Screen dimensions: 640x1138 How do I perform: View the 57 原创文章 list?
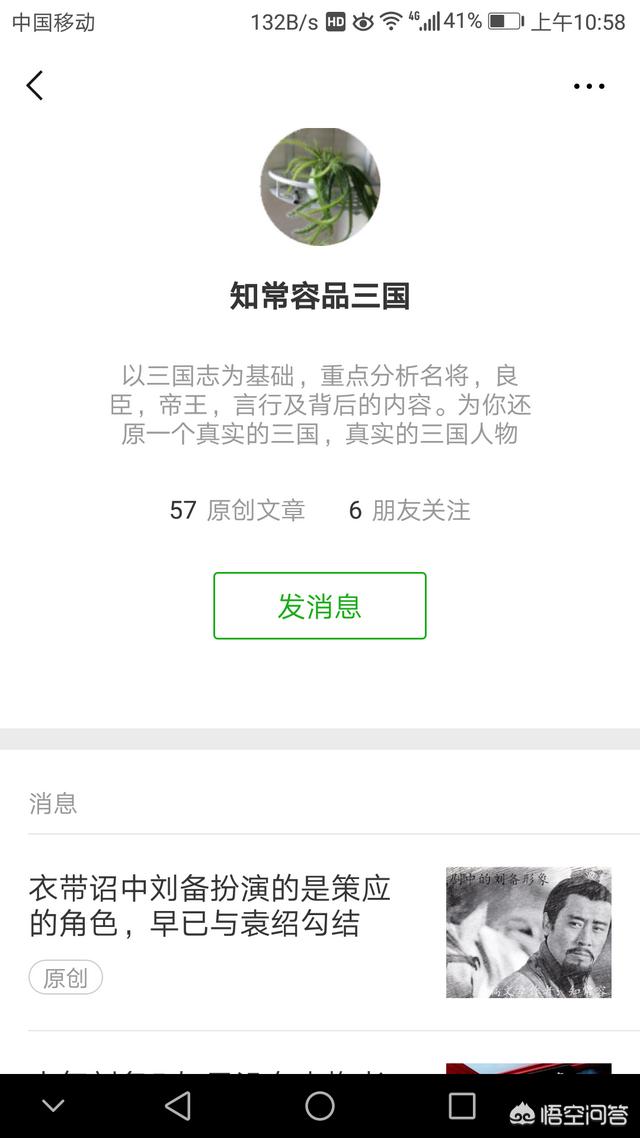point(237,510)
